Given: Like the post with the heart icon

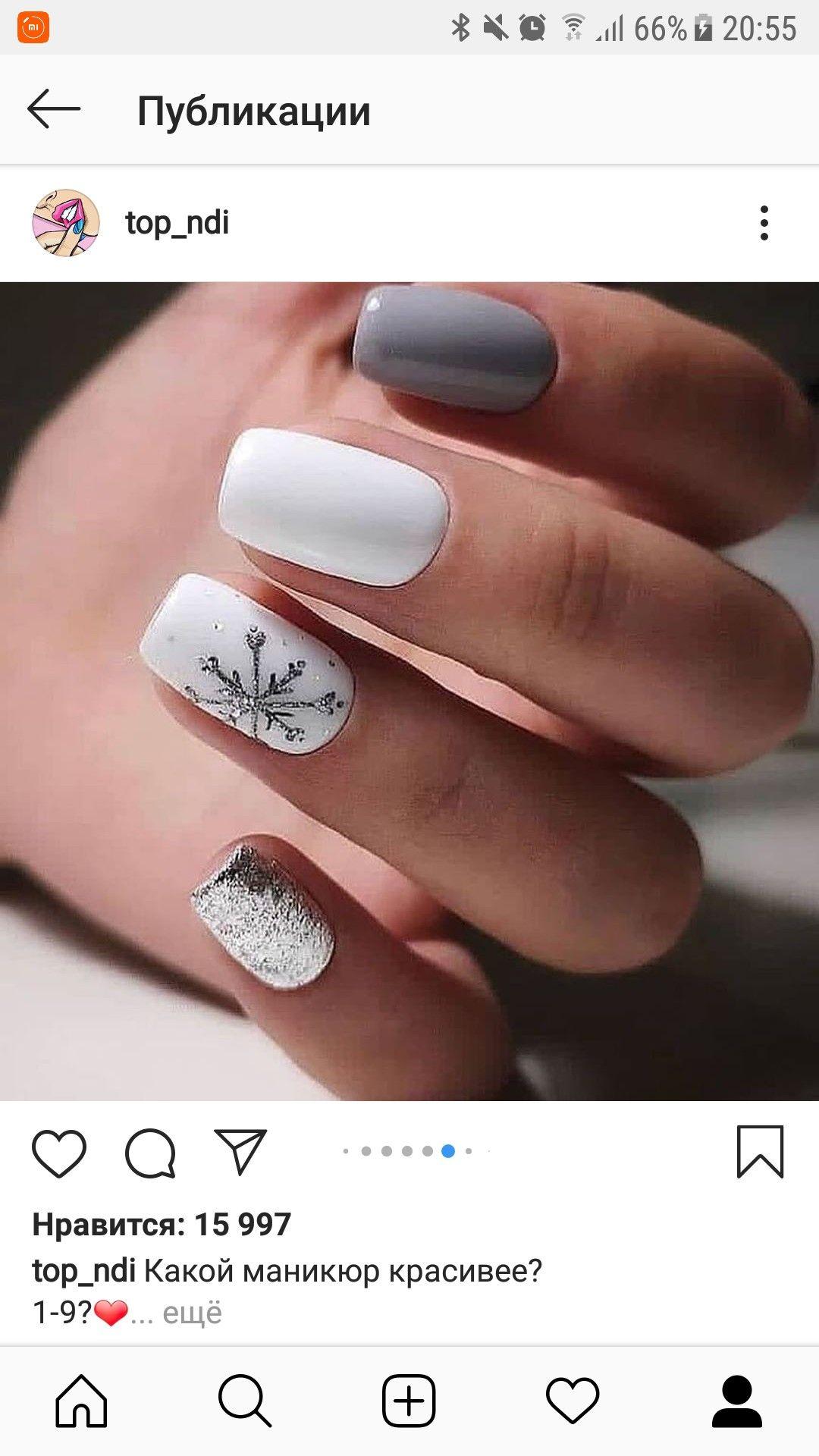Looking at the screenshot, I should [59, 1153].
